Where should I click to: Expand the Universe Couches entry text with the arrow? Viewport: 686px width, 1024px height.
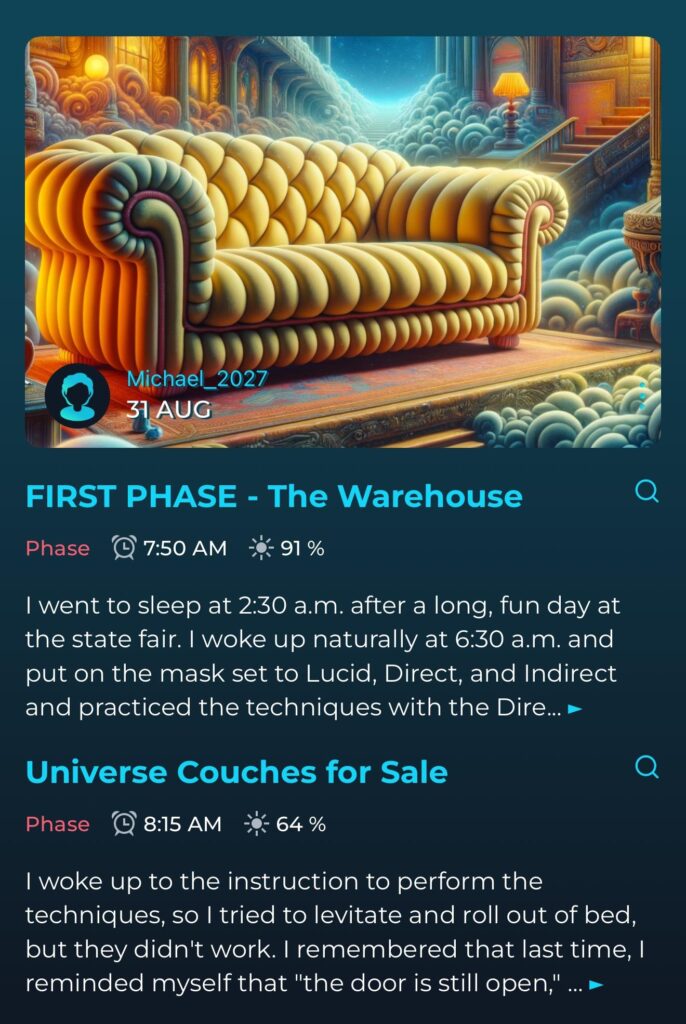click(x=597, y=985)
